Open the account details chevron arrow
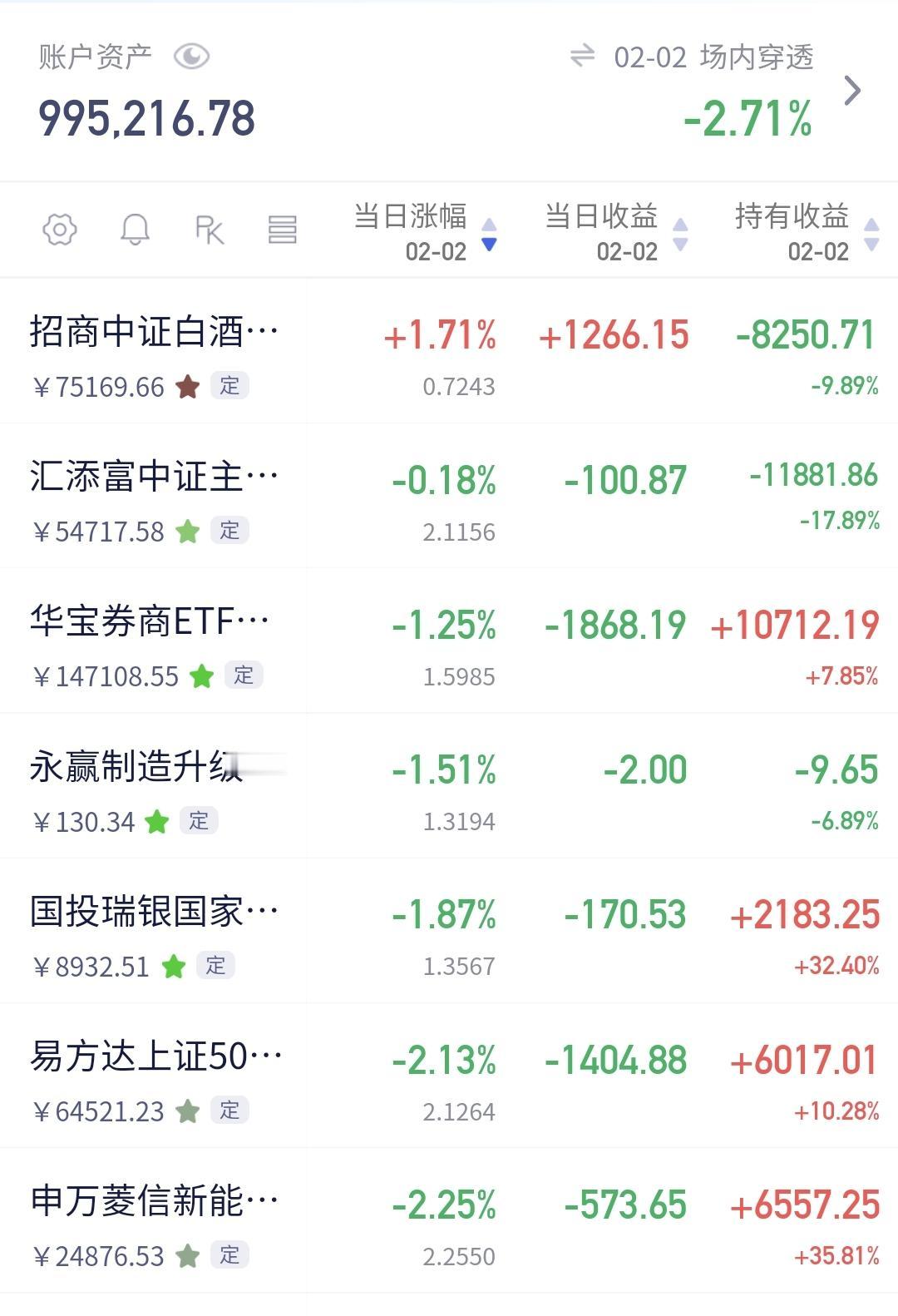This screenshot has width=898, height=1316. pyautogui.click(x=852, y=91)
